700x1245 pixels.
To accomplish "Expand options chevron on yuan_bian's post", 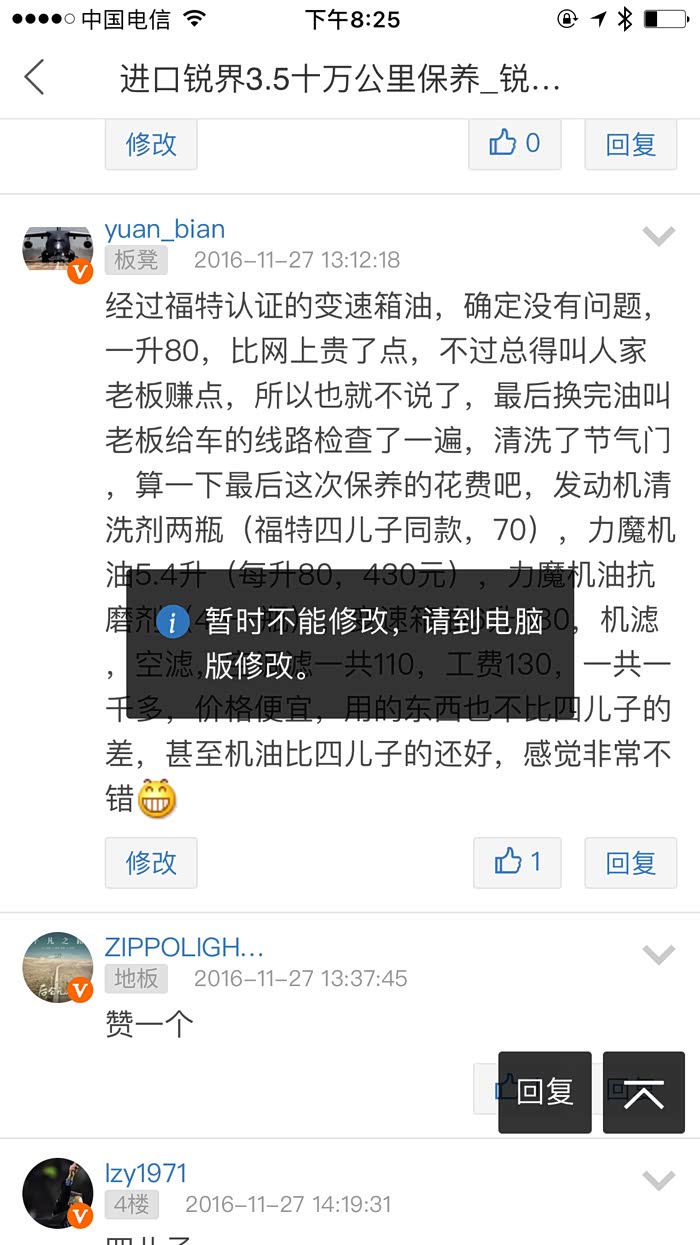I will pyautogui.click(x=658, y=236).
